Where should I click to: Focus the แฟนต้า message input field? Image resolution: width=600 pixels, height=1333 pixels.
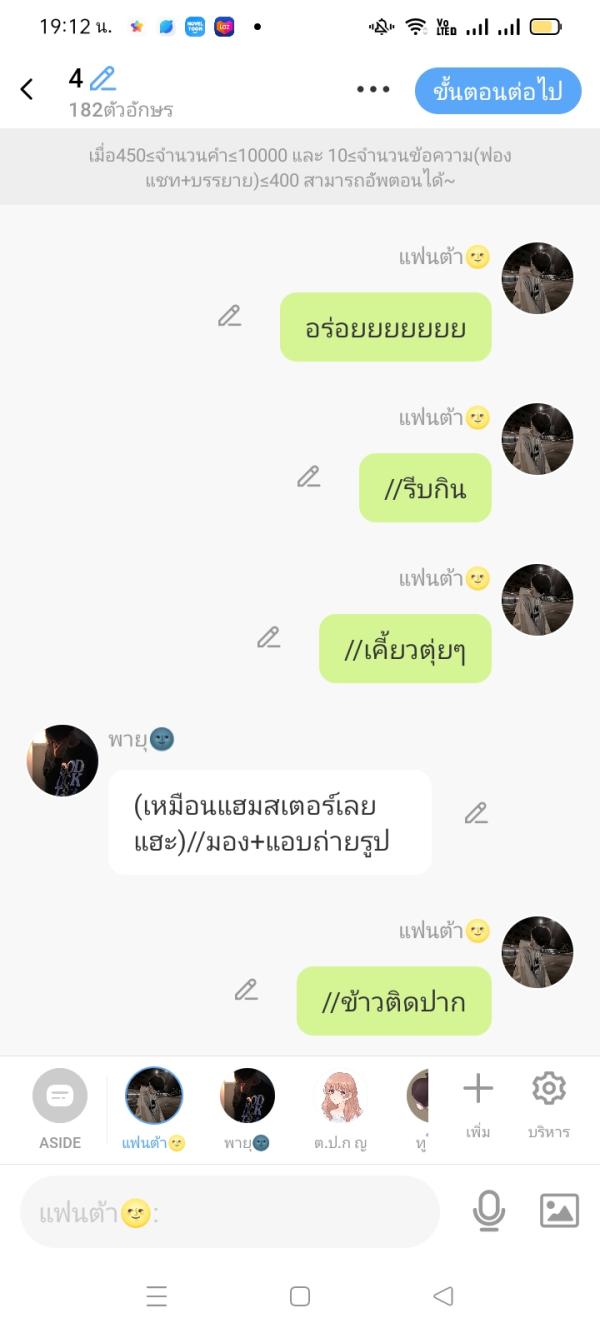[230, 1212]
